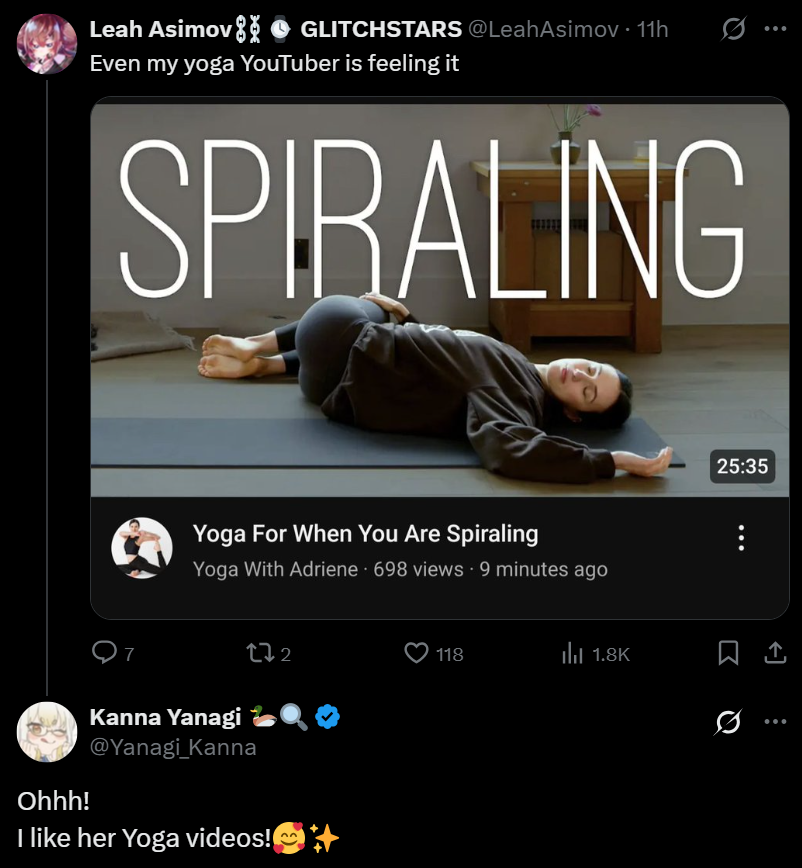Like Leah Asimov's post
The width and height of the screenshot is (802, 868).
[416, 653]
